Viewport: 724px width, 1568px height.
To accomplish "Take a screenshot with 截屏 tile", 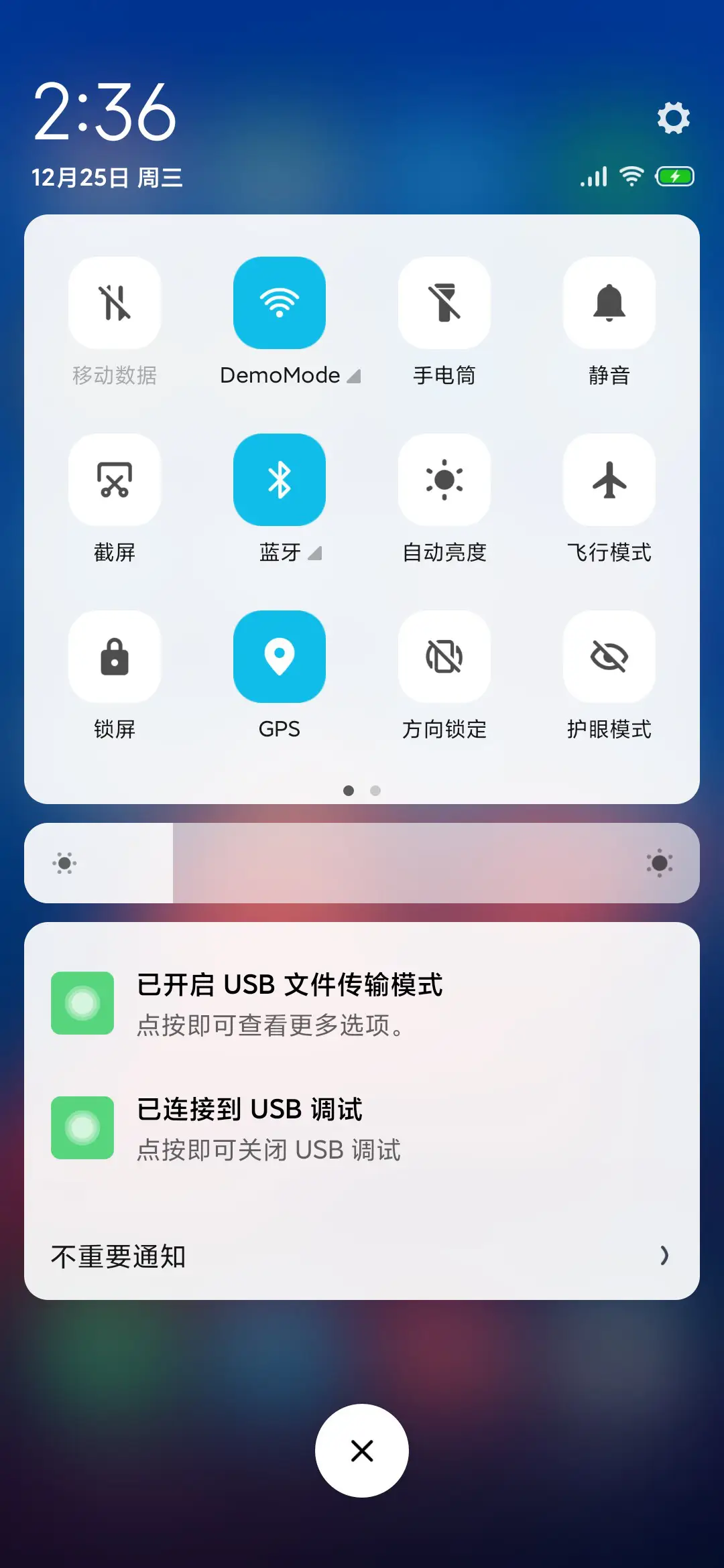I will pos(115,480).
